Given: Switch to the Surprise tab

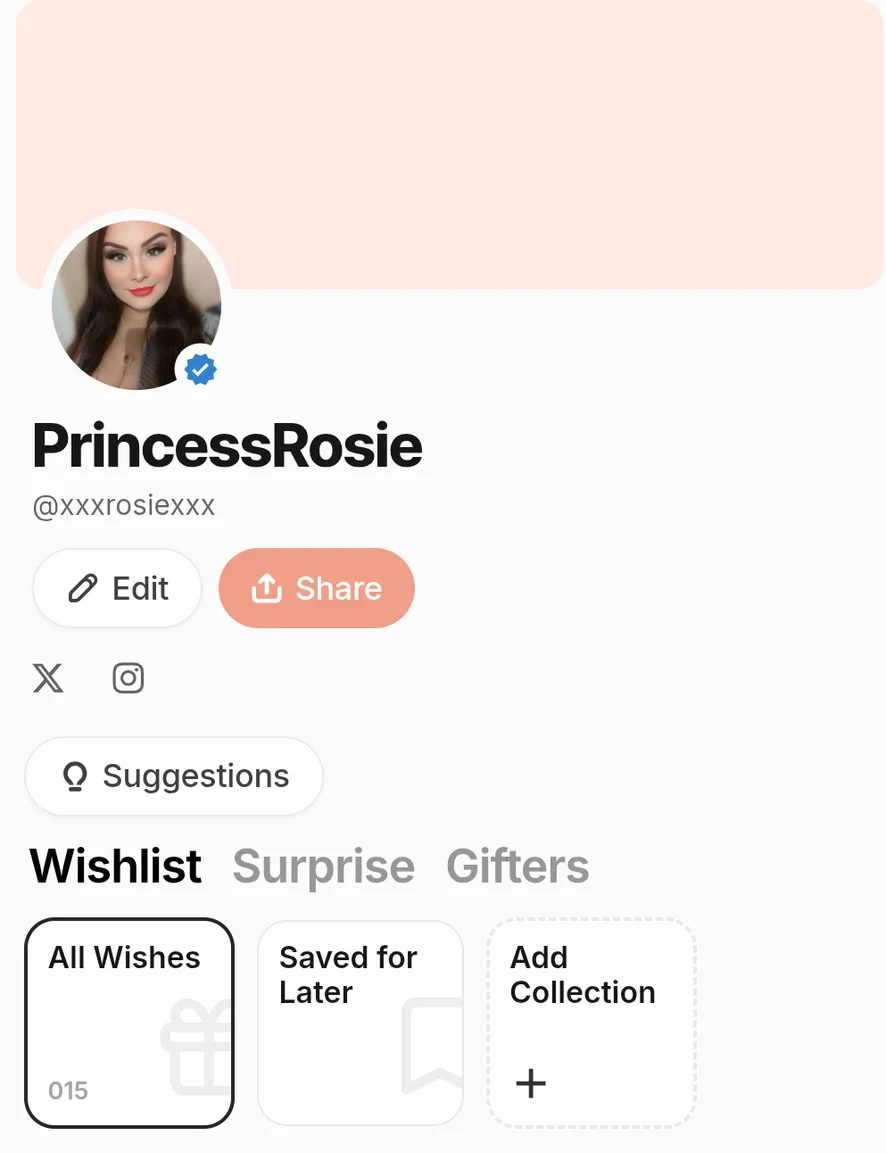Looking at the screenshot, I should click(323, 866).
